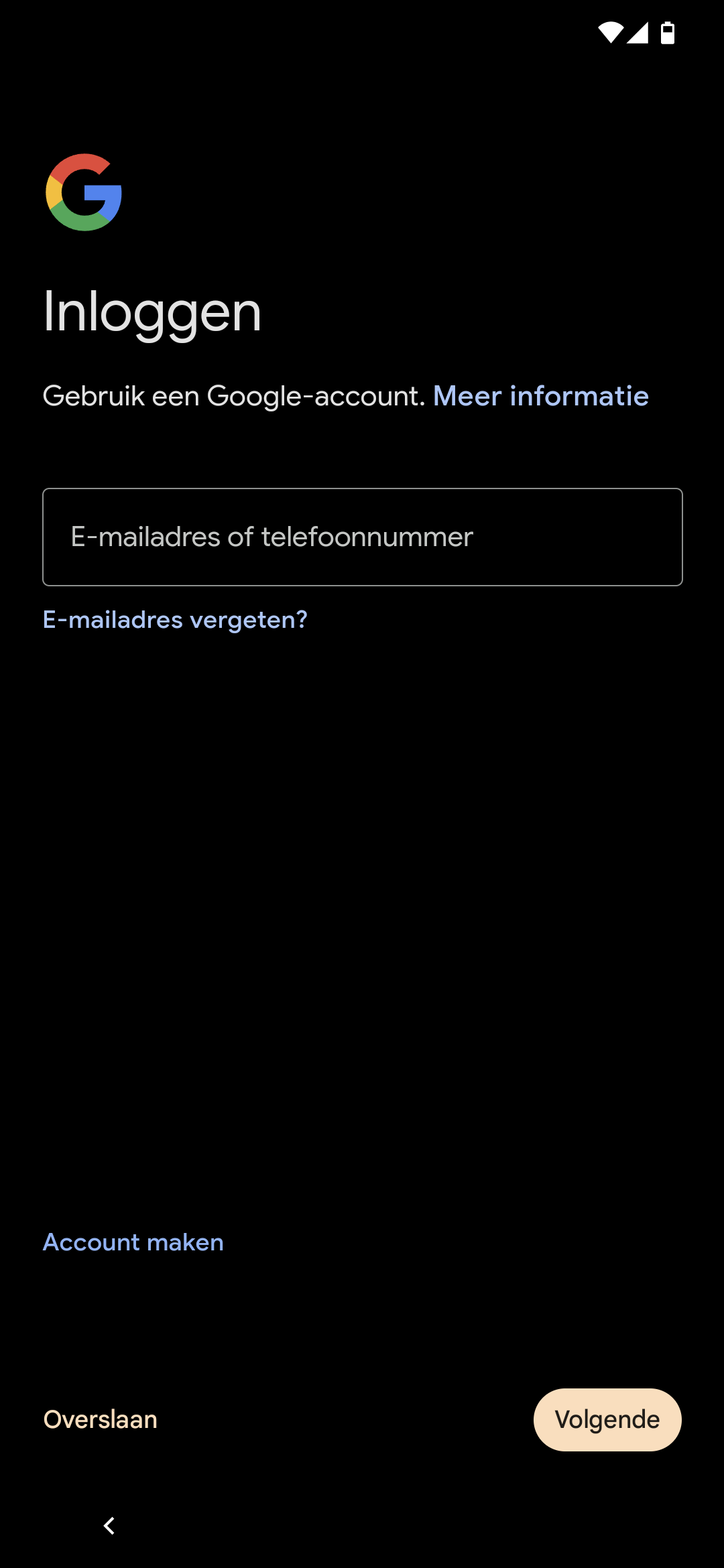The width and height of the screenshot is (724, 1568).
Task: Select Account maken
Action: [133, 1242]
